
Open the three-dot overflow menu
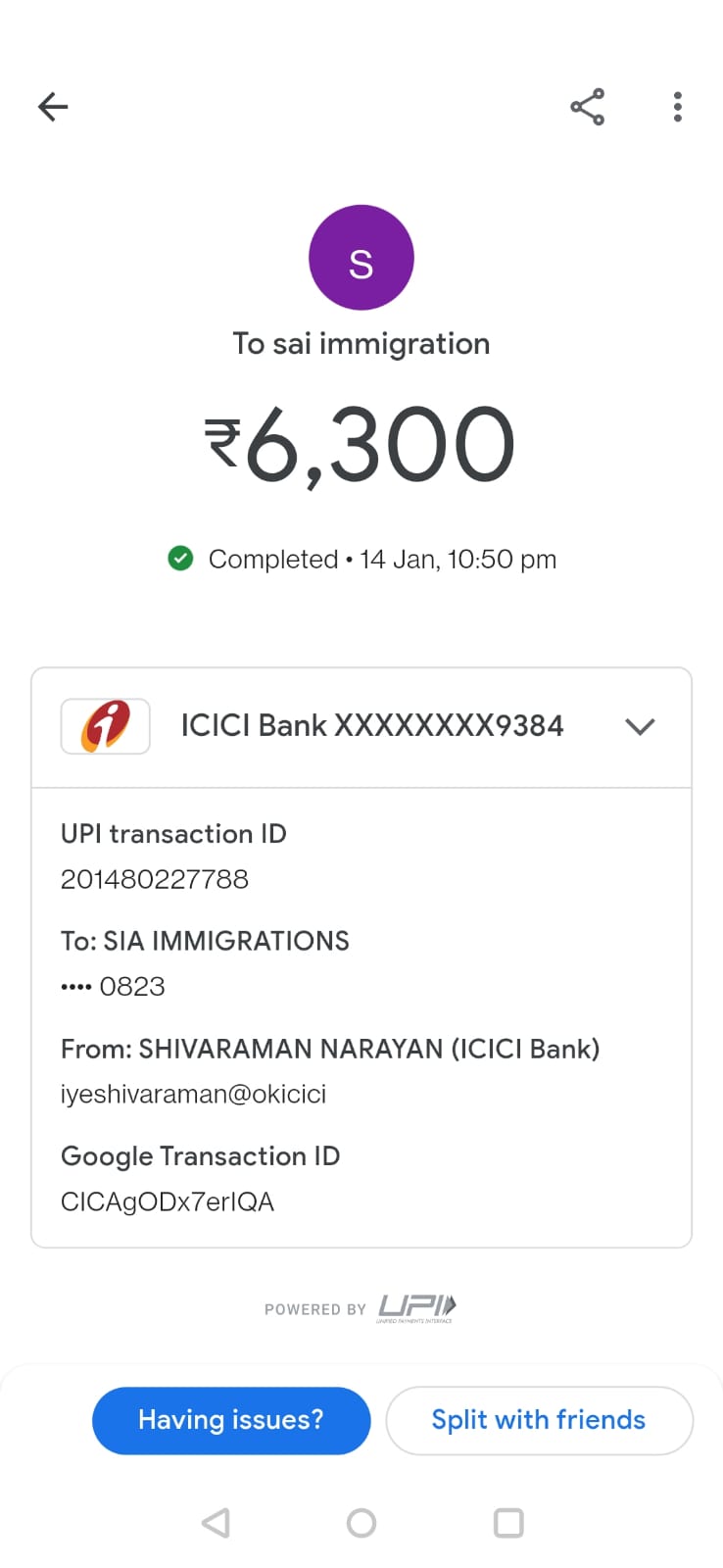[677, 107]
